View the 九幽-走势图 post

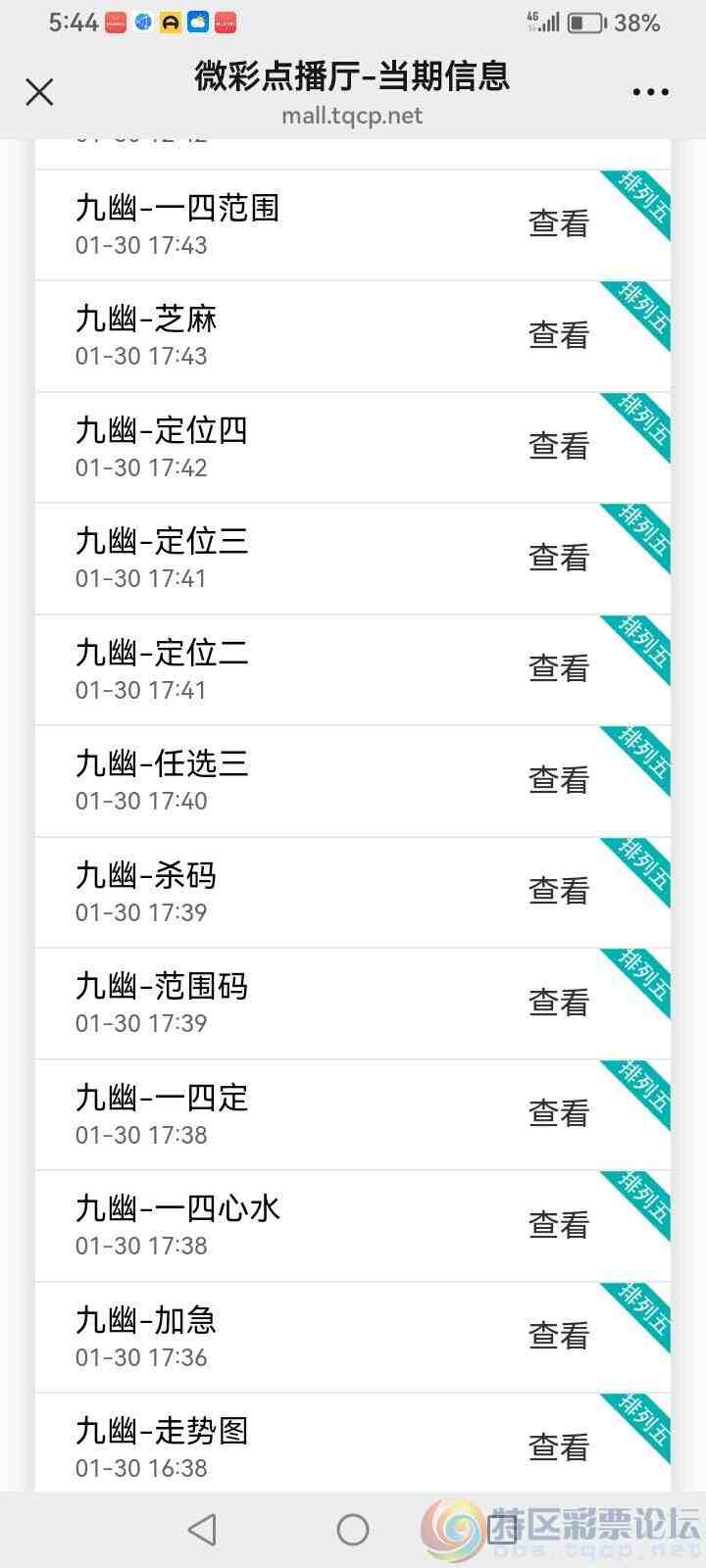click(x=557, y=1447)
